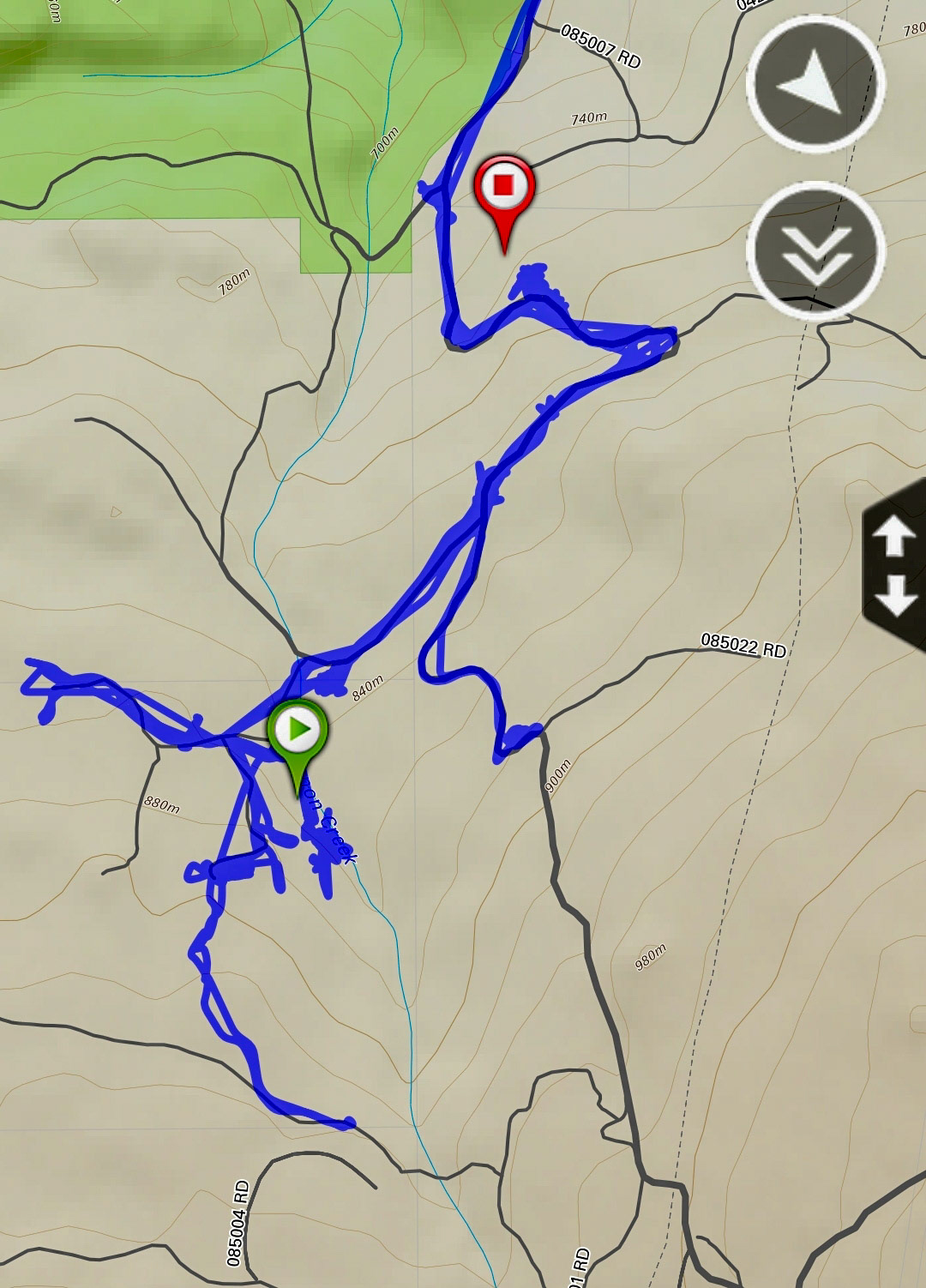The height and width of the screenshot is (1288, 926).
Task: Tap the location arrow compass button
Action: click(x=815, y=85)
